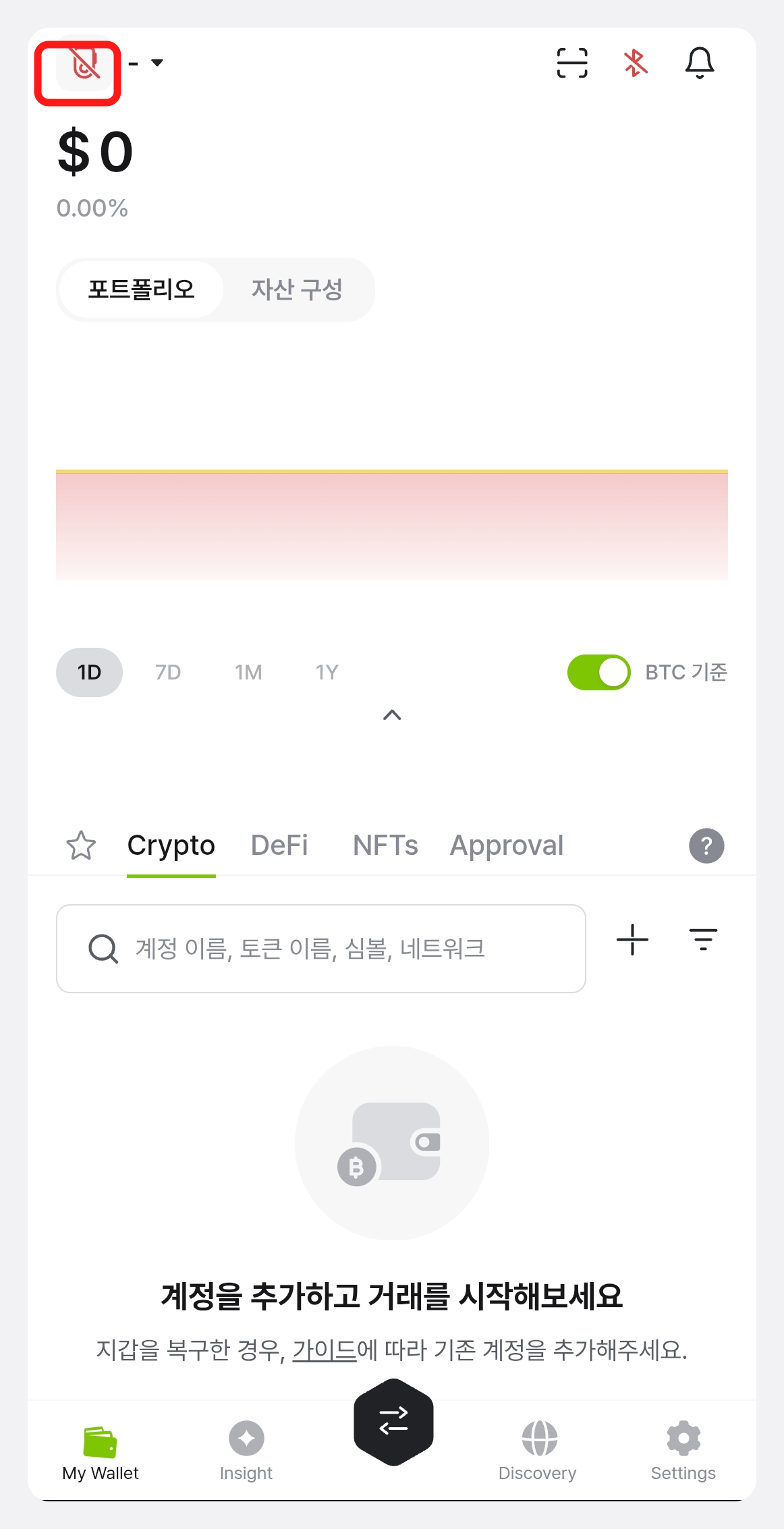The image size is (784, 1529).
Task: Open the notifications bell
Action: [x=700, y=63]
